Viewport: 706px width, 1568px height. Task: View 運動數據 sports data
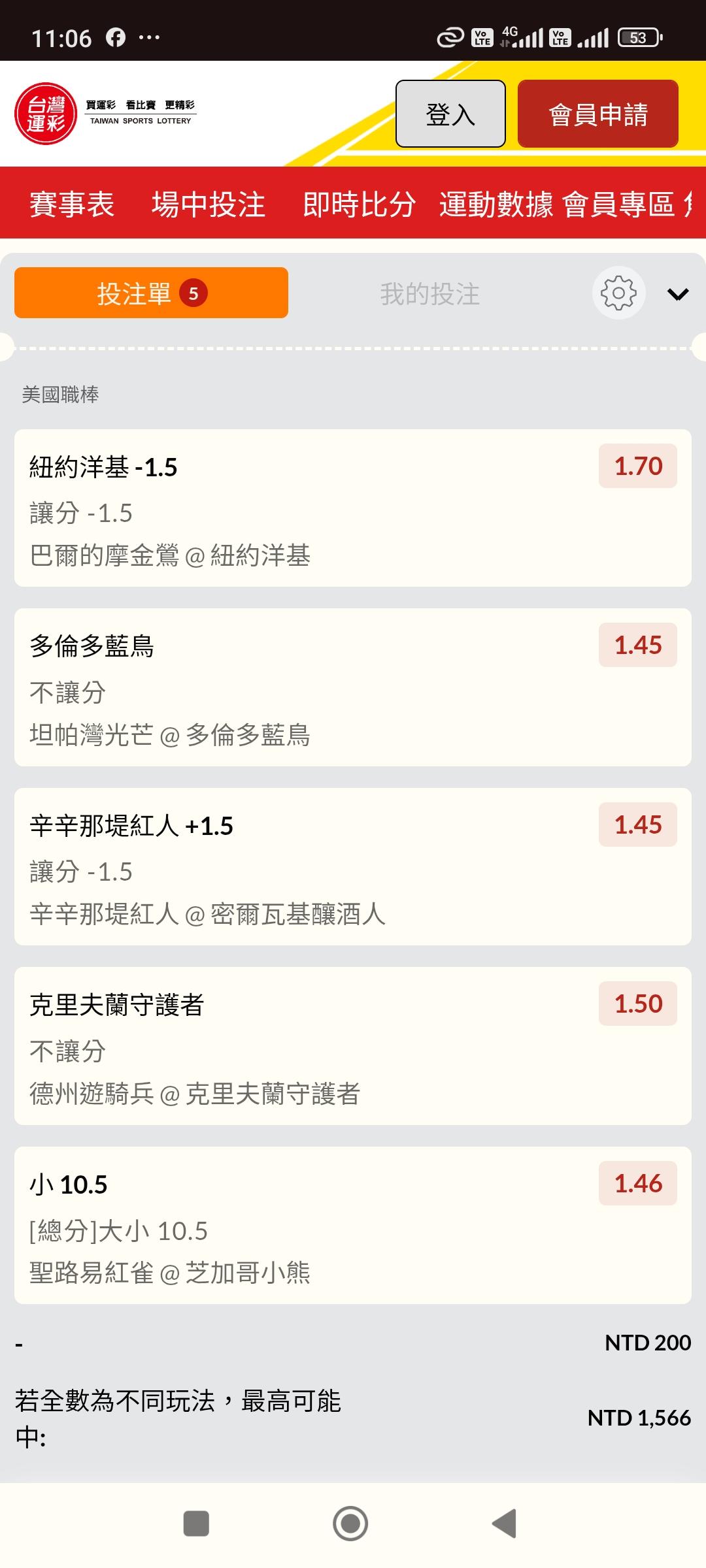click(496, 204)
